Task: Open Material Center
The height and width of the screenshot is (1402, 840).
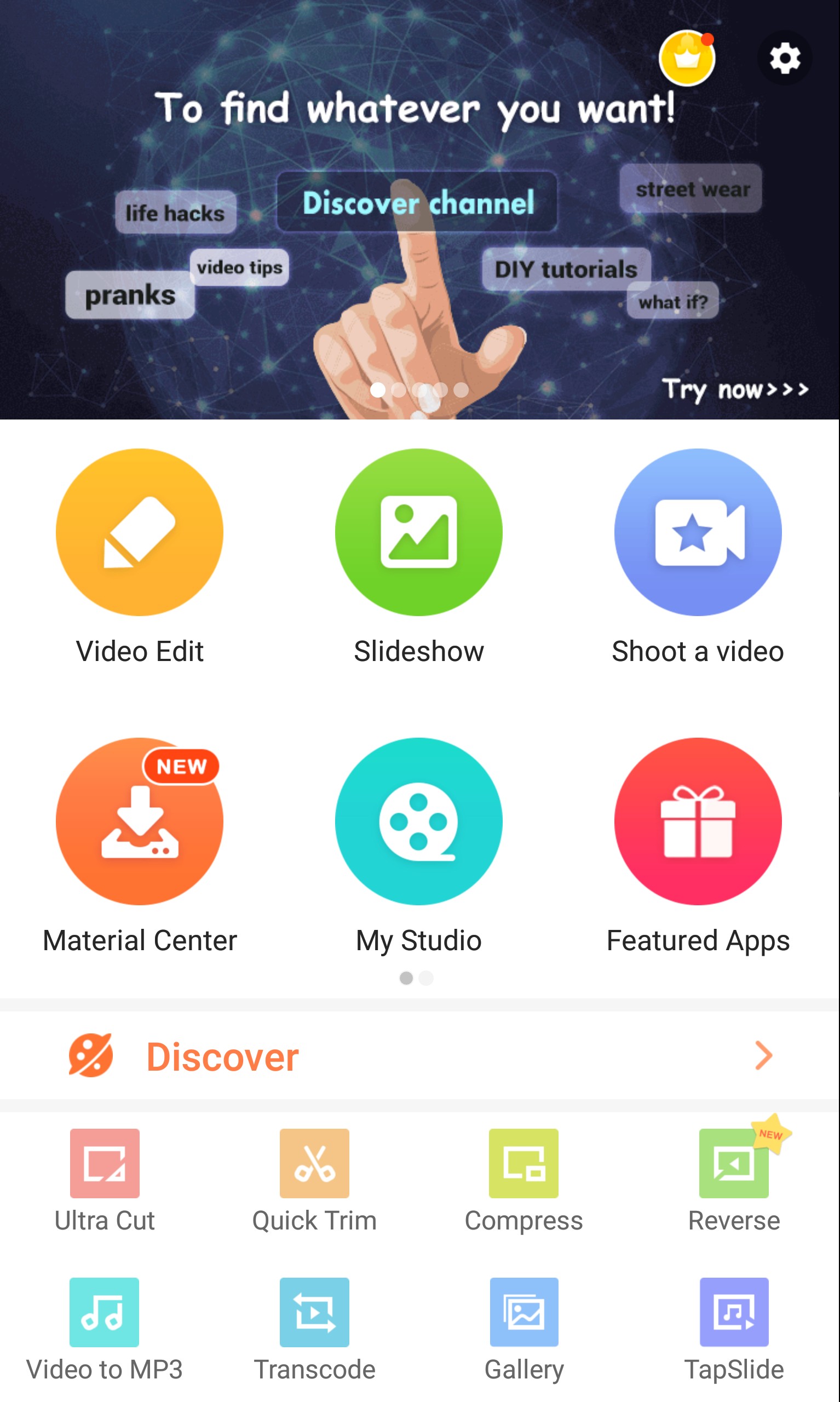Action: pyautogui.click(x=140, y=821)
